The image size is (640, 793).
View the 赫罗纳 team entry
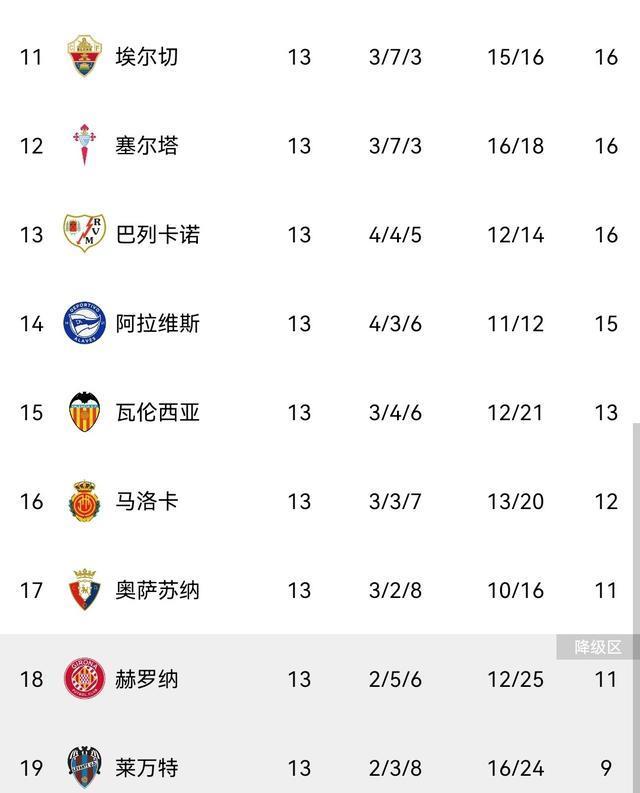click(x=147, y=679)
